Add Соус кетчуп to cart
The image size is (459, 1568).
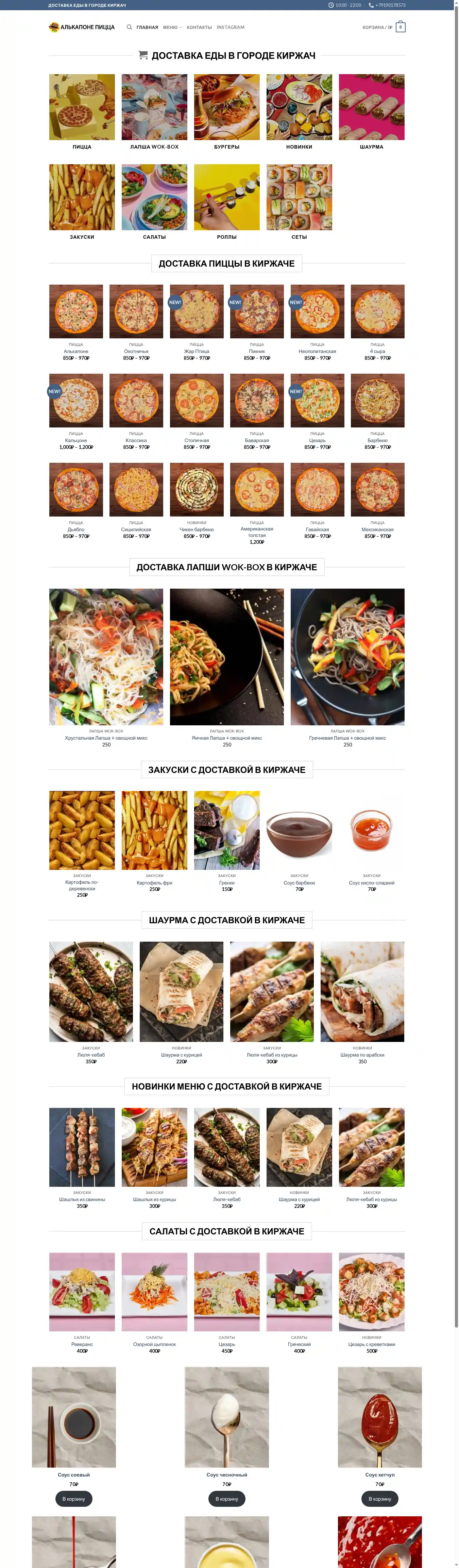(x=380, y=1499)
